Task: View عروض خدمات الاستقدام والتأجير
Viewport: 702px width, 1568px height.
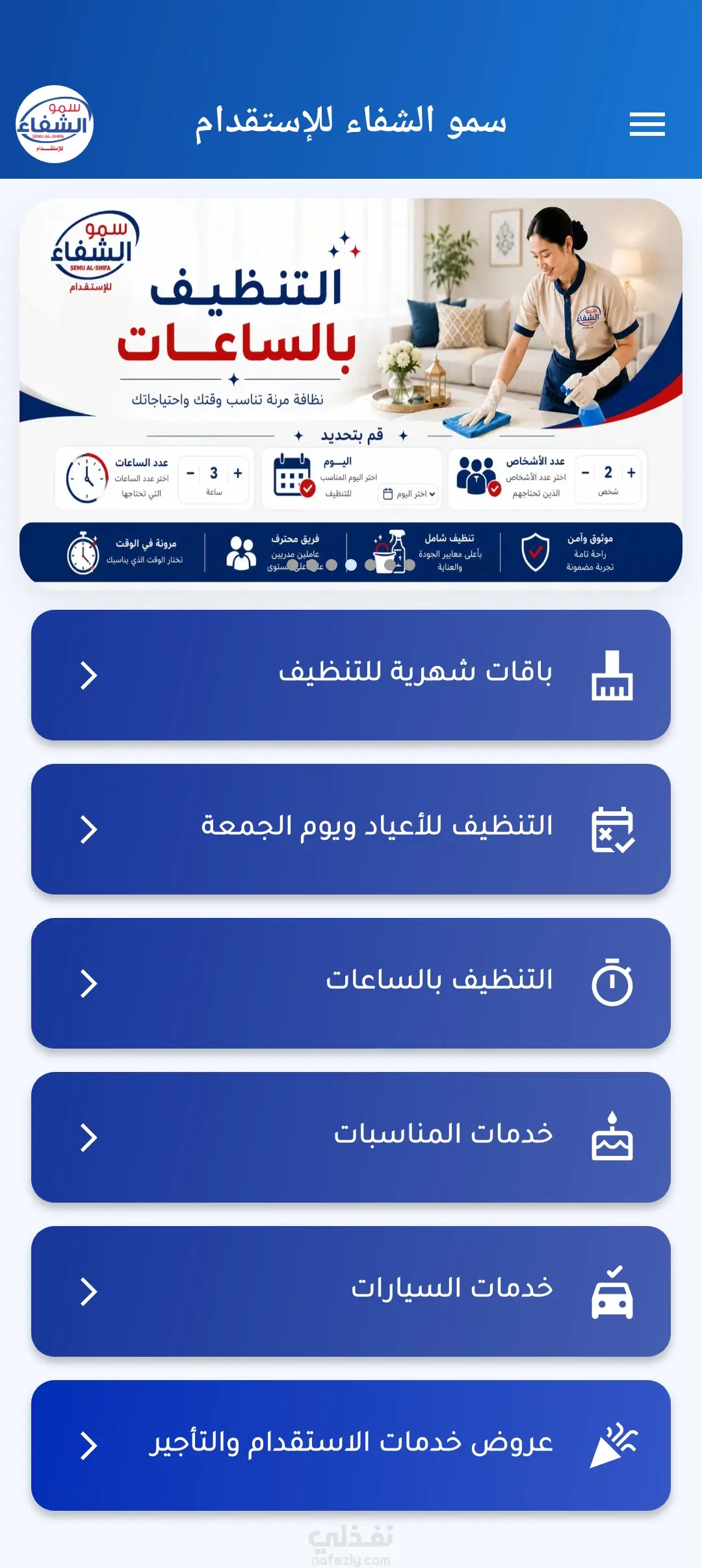Action: tap(351, 1445)
